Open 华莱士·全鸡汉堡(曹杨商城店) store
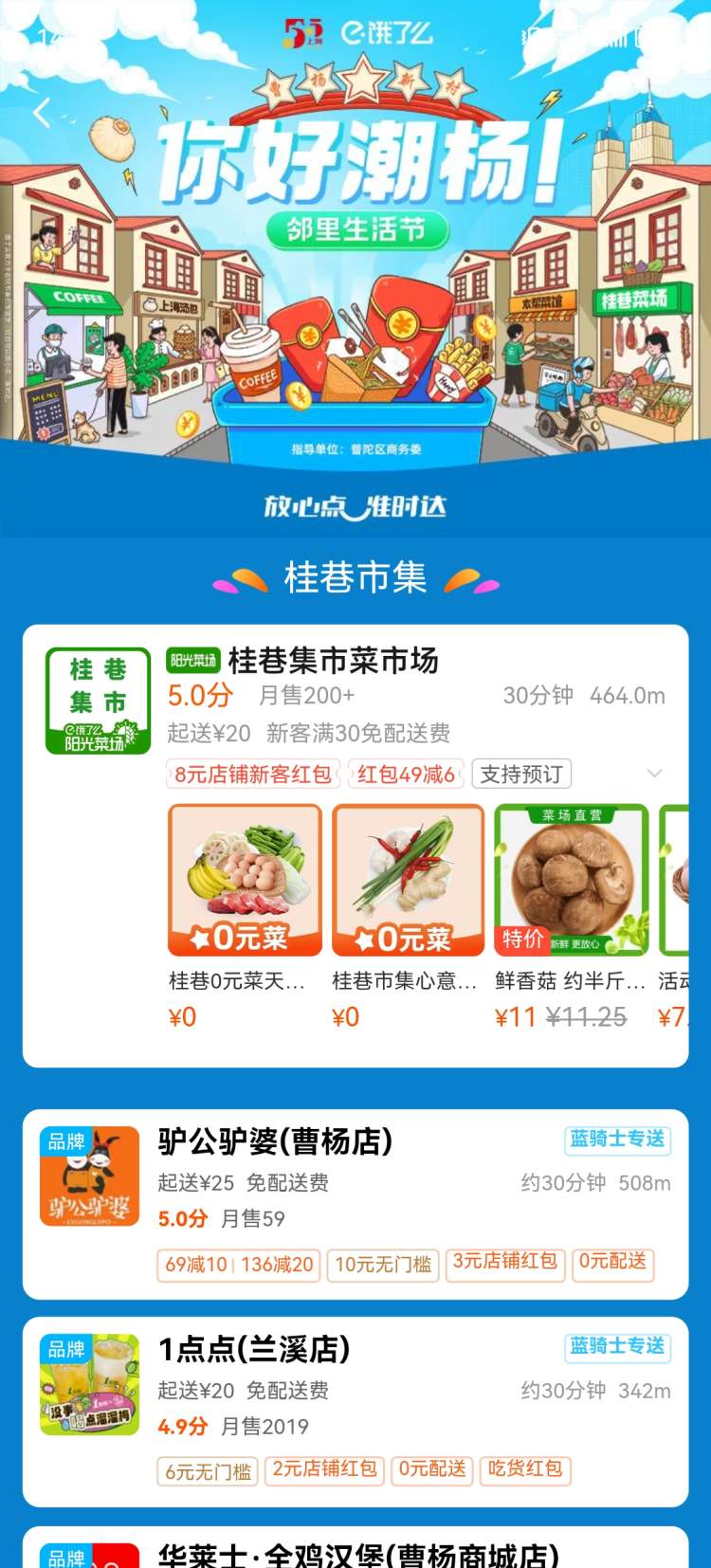Viewport: 711px width, 1568px height. [355, 1547]
